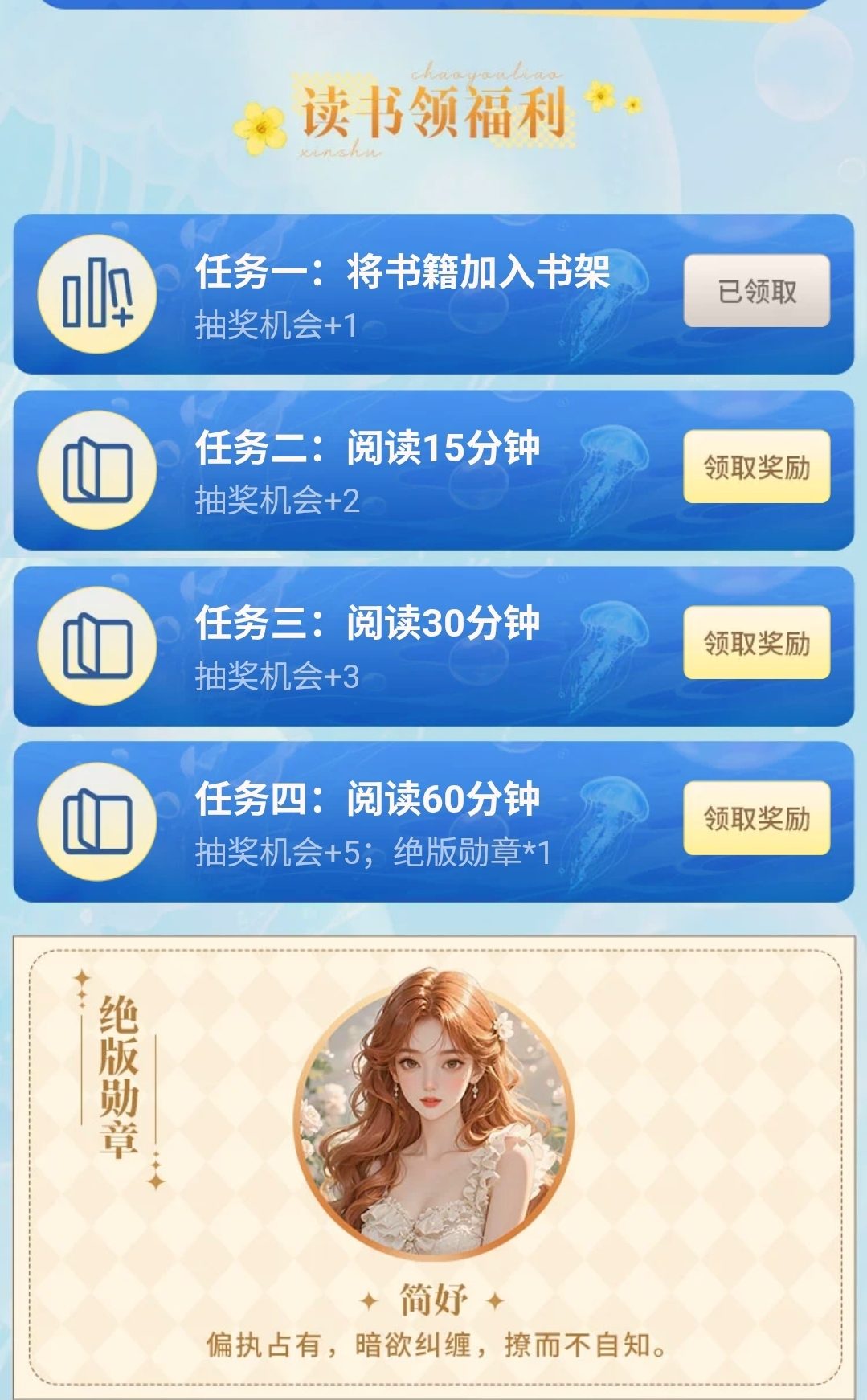Claim reward for 任务二 阅读15分钟
Screen dimensions: 867x1400
(x=756, y=467)
